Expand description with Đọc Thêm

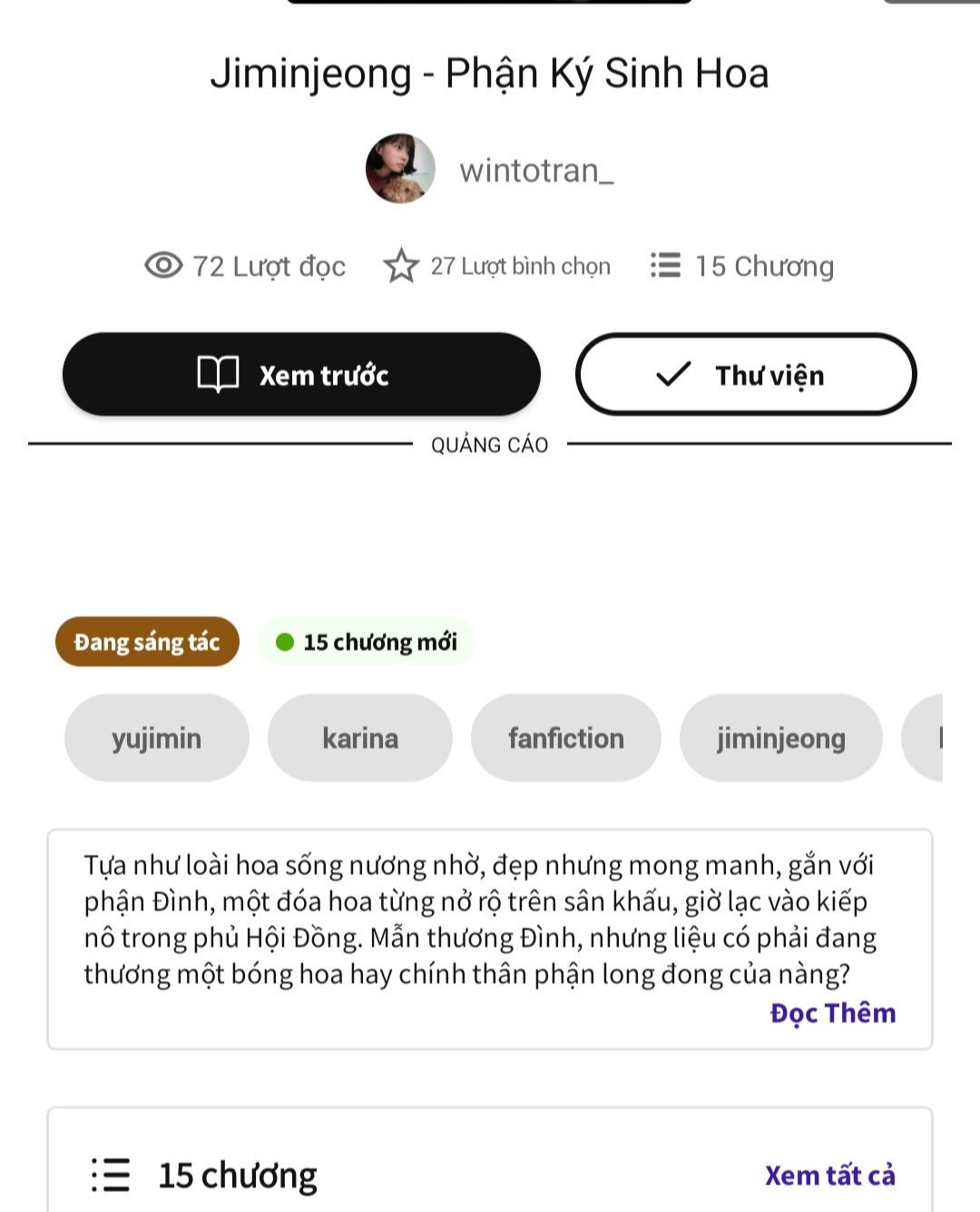point(833,1013)
